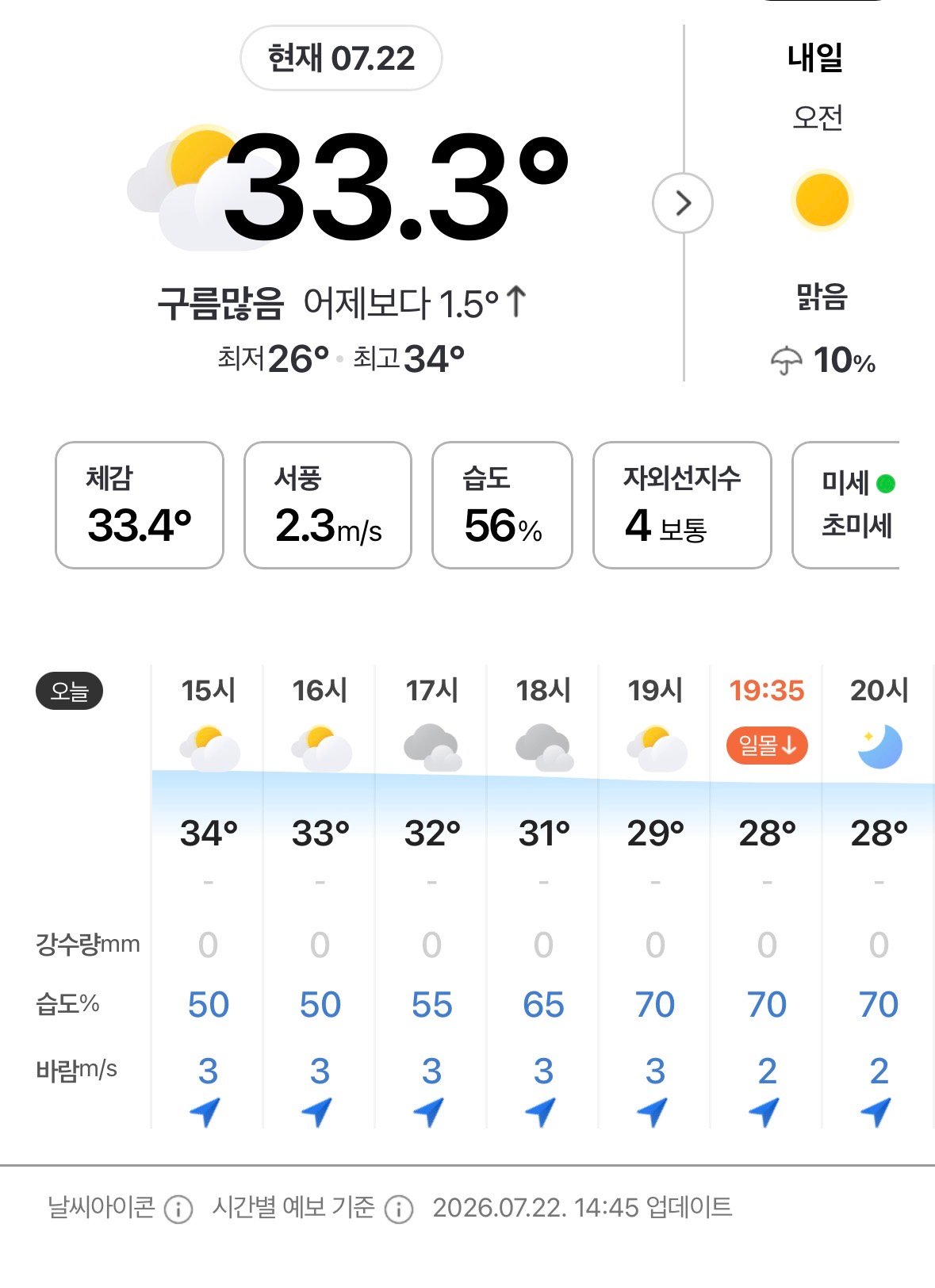This screenshot has height=1288, width=935.
Task: Tap the arrow to show tomorrow's forecast
Action: [x=683, y=203]
